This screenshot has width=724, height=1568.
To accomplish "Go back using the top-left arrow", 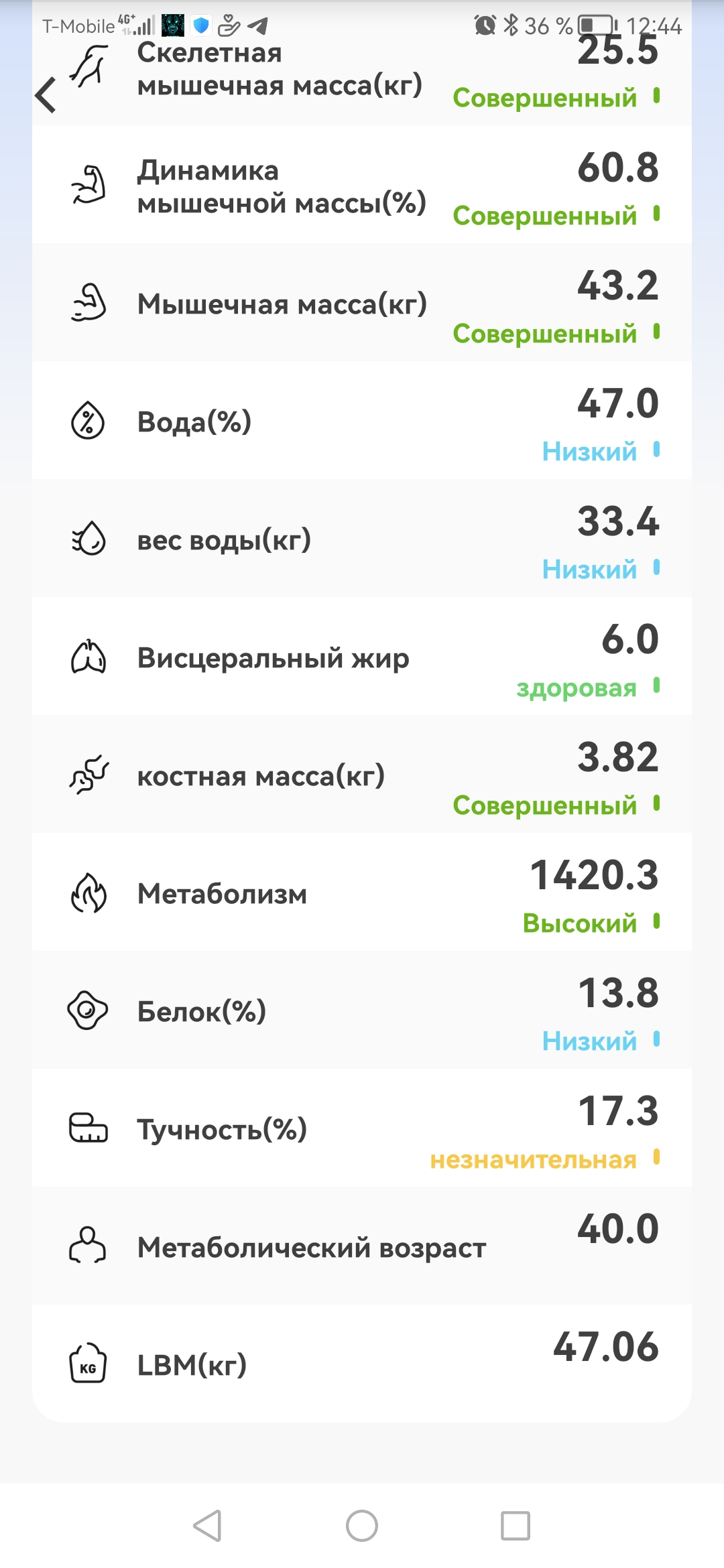I will point(46,94).
